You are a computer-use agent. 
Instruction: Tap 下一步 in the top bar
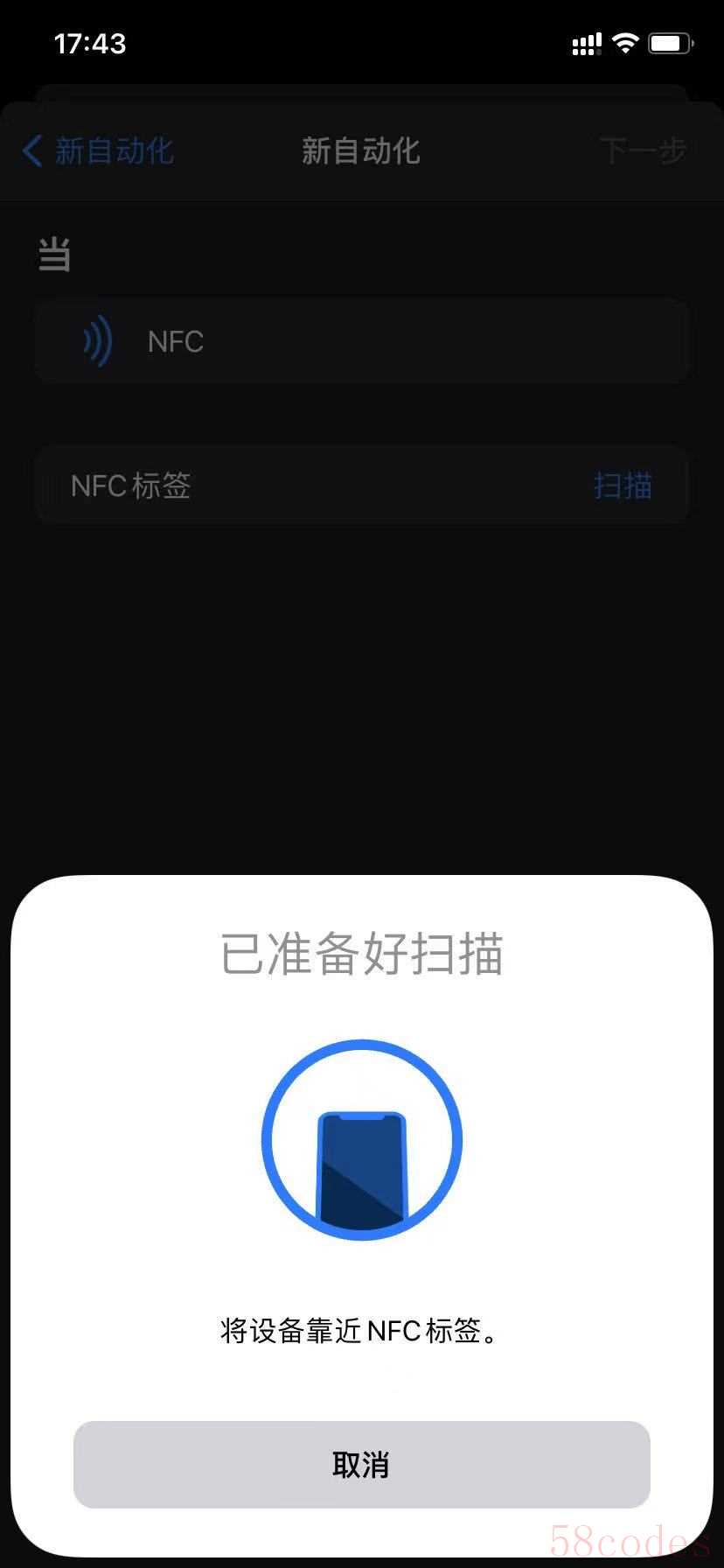click(x=643, y=150)
